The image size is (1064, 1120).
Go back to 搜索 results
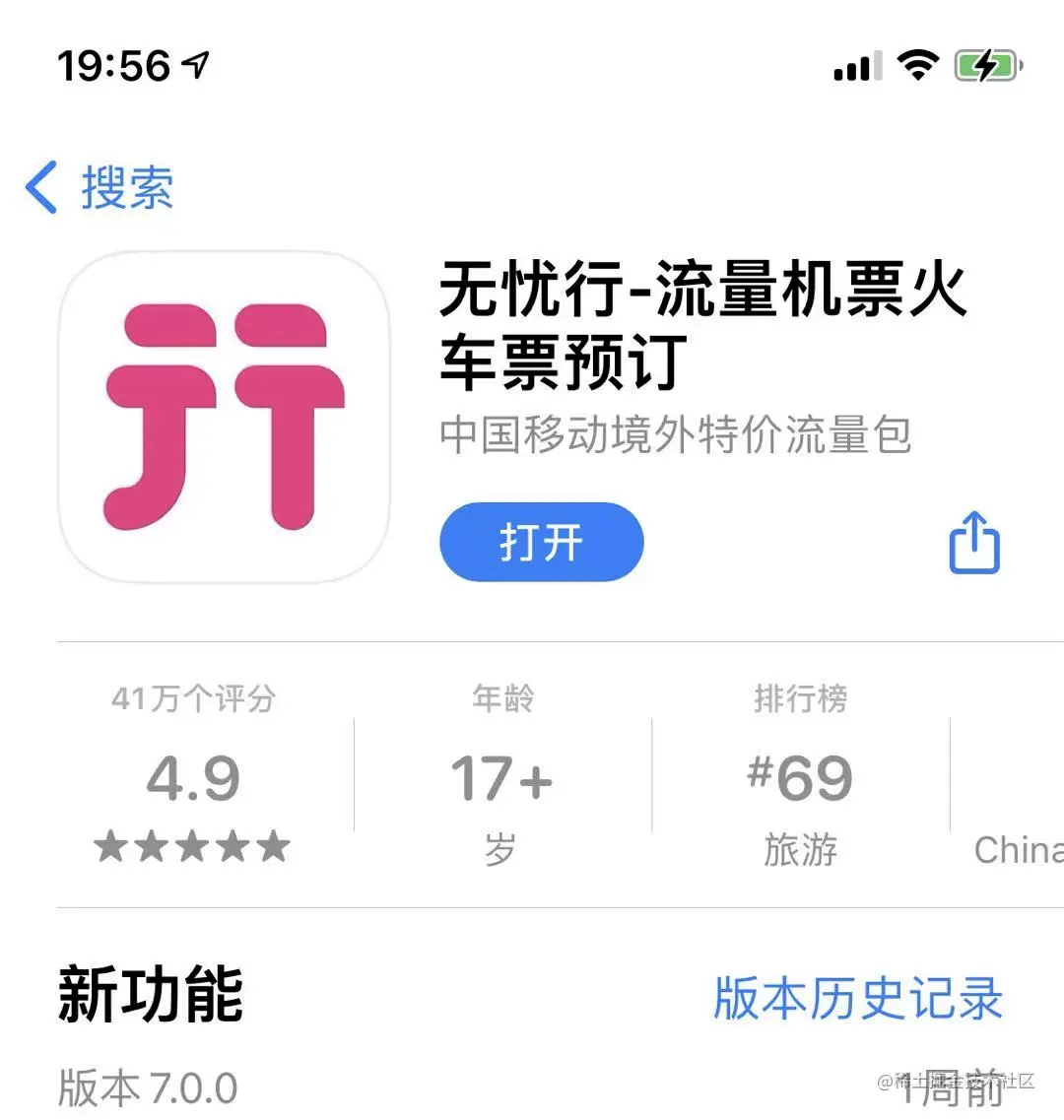(100, 187)
